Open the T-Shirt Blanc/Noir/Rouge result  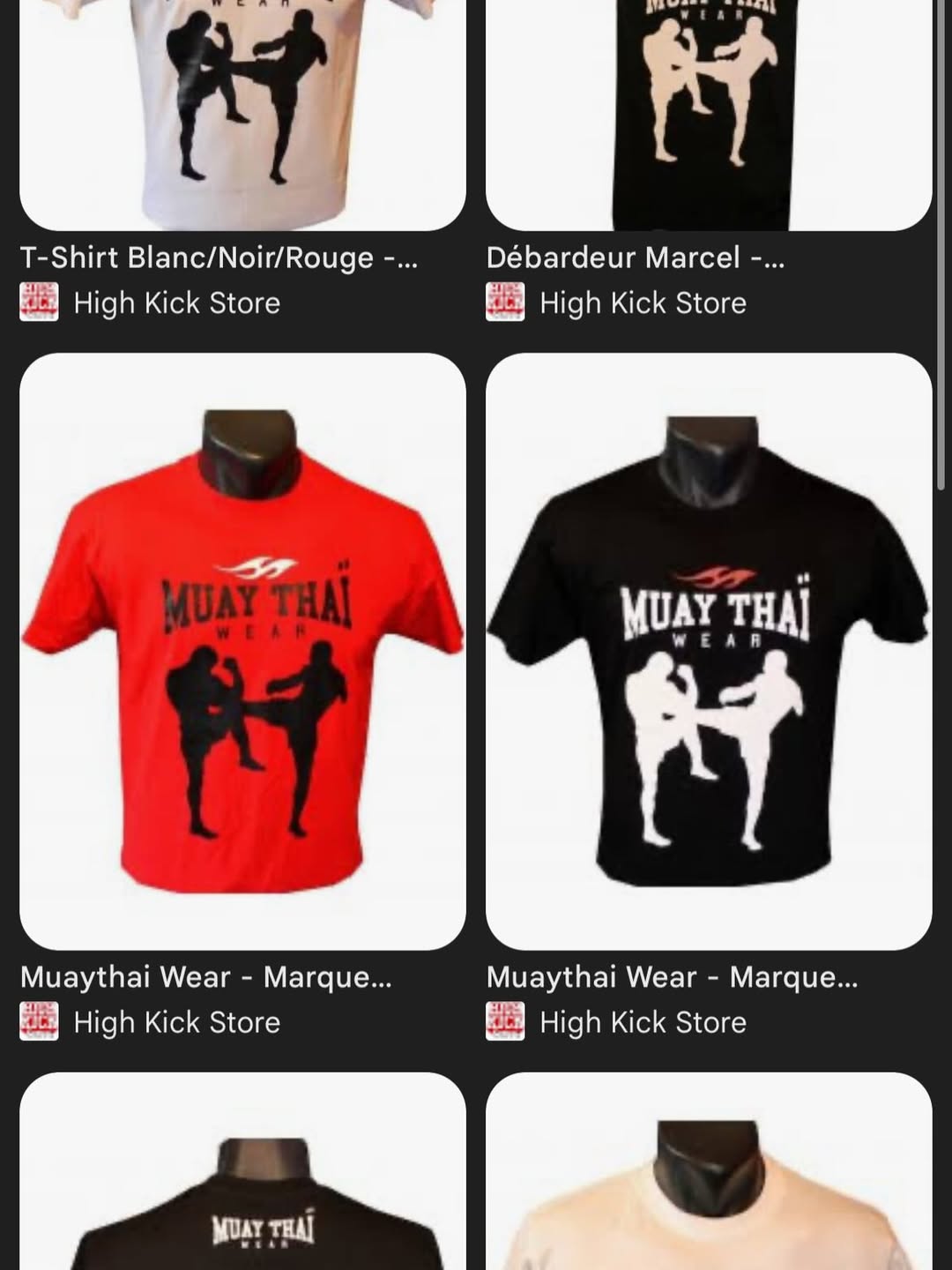click(x=242, y=115)
